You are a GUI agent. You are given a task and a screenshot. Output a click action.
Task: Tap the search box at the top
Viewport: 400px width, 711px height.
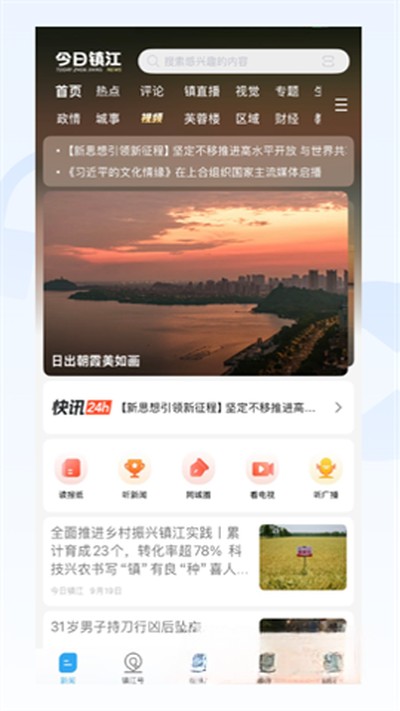tap(244, 61)
